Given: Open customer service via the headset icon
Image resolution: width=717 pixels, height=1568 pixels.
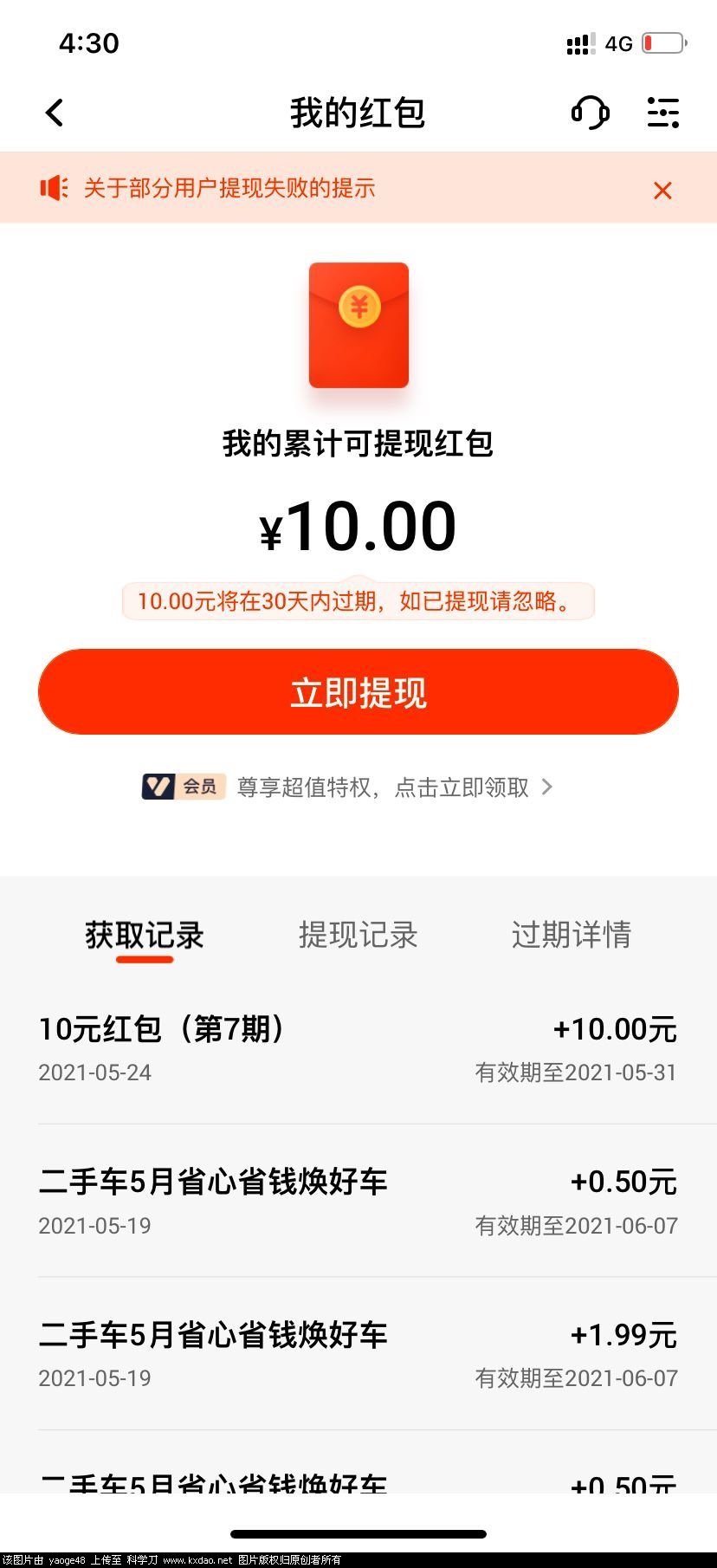Looking at the screenshot, I should pyautogui.click(x=589, y=113).
